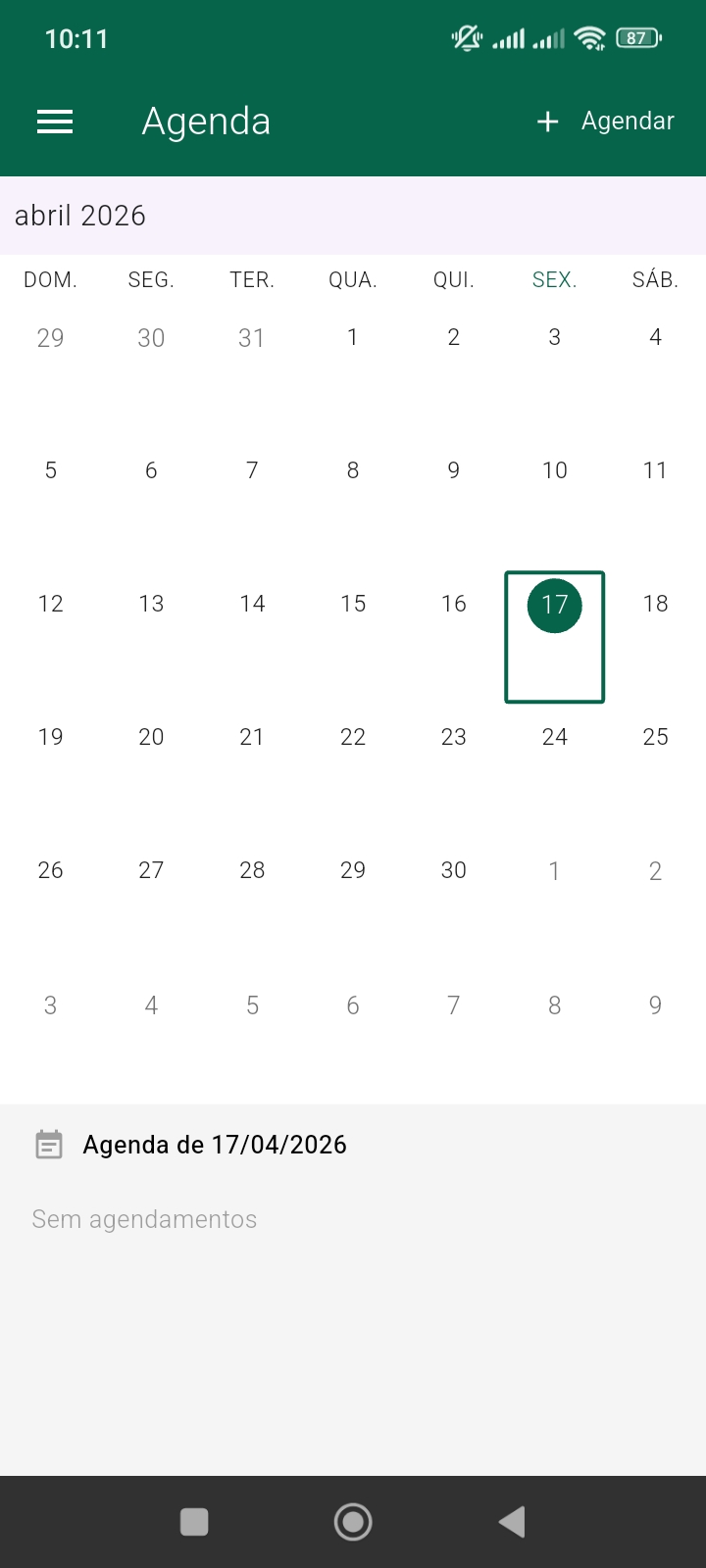Screen dimensions: 706x1568
Task: Tap the primary cellular signal icon
Action: click(x=513, y=38)
